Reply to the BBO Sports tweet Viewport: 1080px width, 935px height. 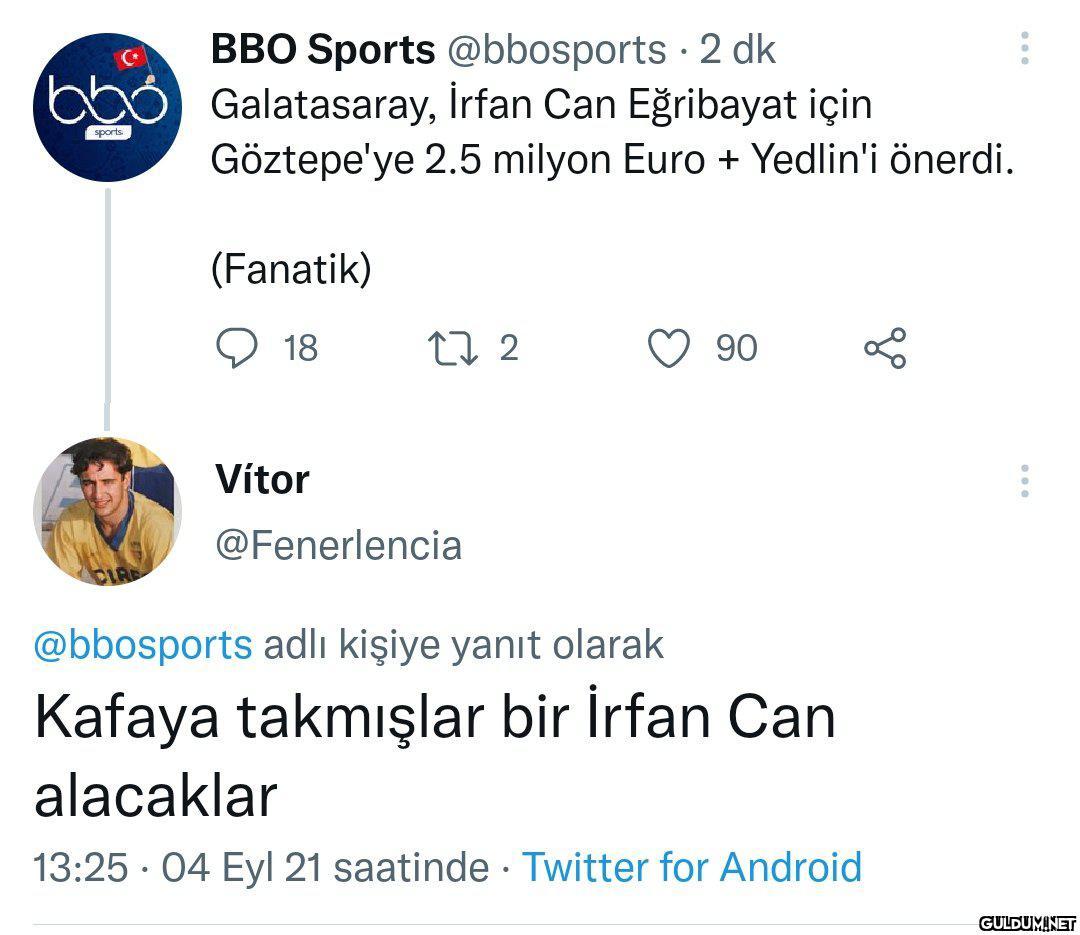(237, 348)
